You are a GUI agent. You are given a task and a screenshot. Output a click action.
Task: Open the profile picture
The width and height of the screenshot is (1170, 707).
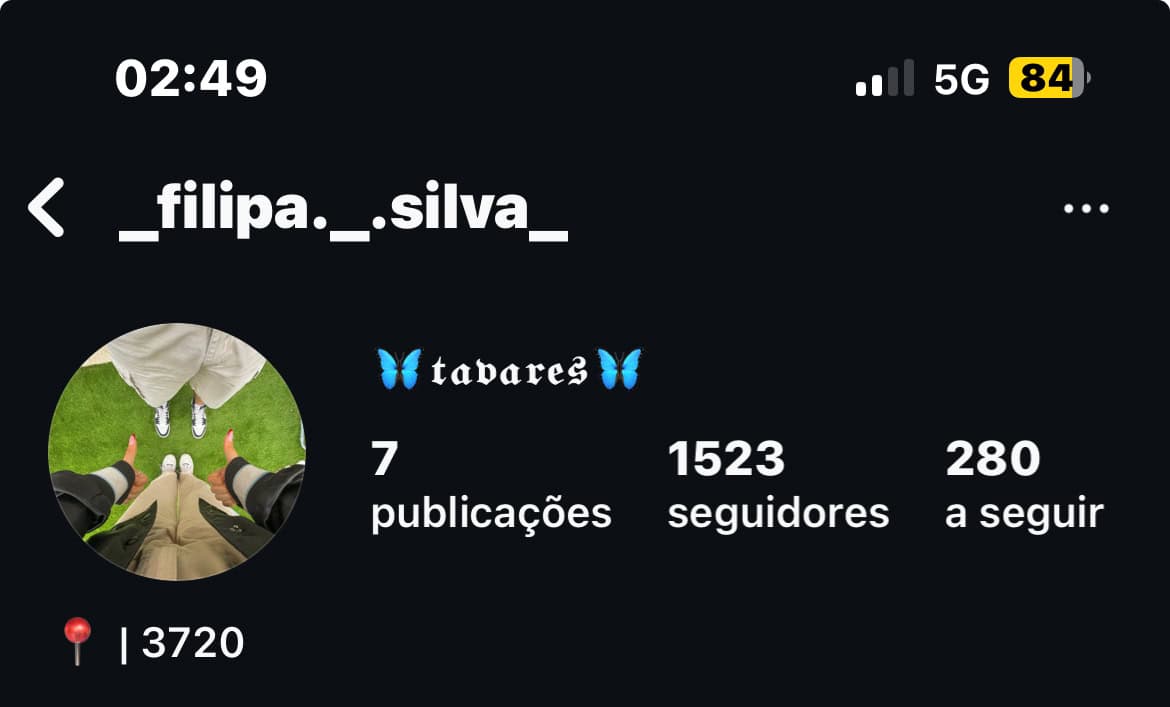pyautogui.click(x=177, y=452)
